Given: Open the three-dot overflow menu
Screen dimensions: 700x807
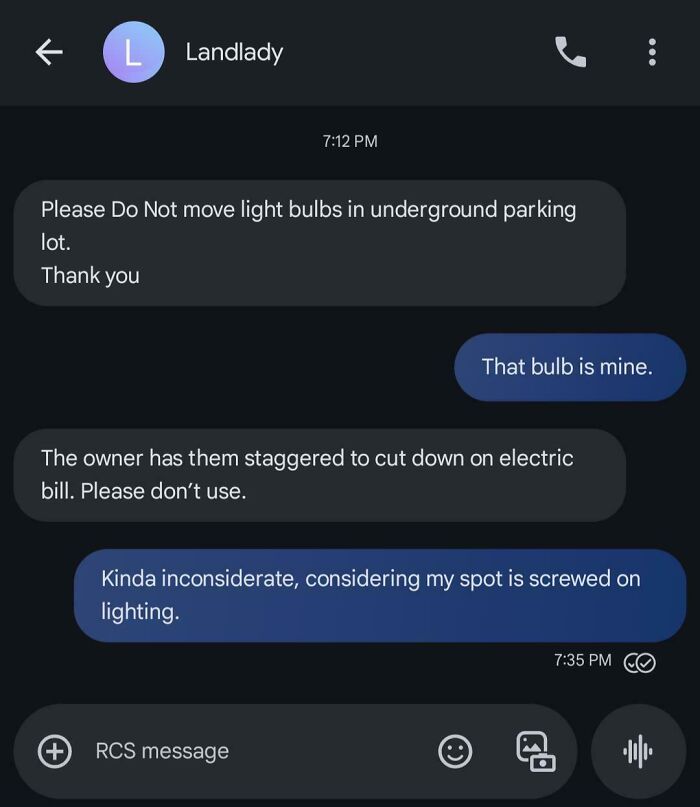Looking at the screenshot, I should (652, 52).
